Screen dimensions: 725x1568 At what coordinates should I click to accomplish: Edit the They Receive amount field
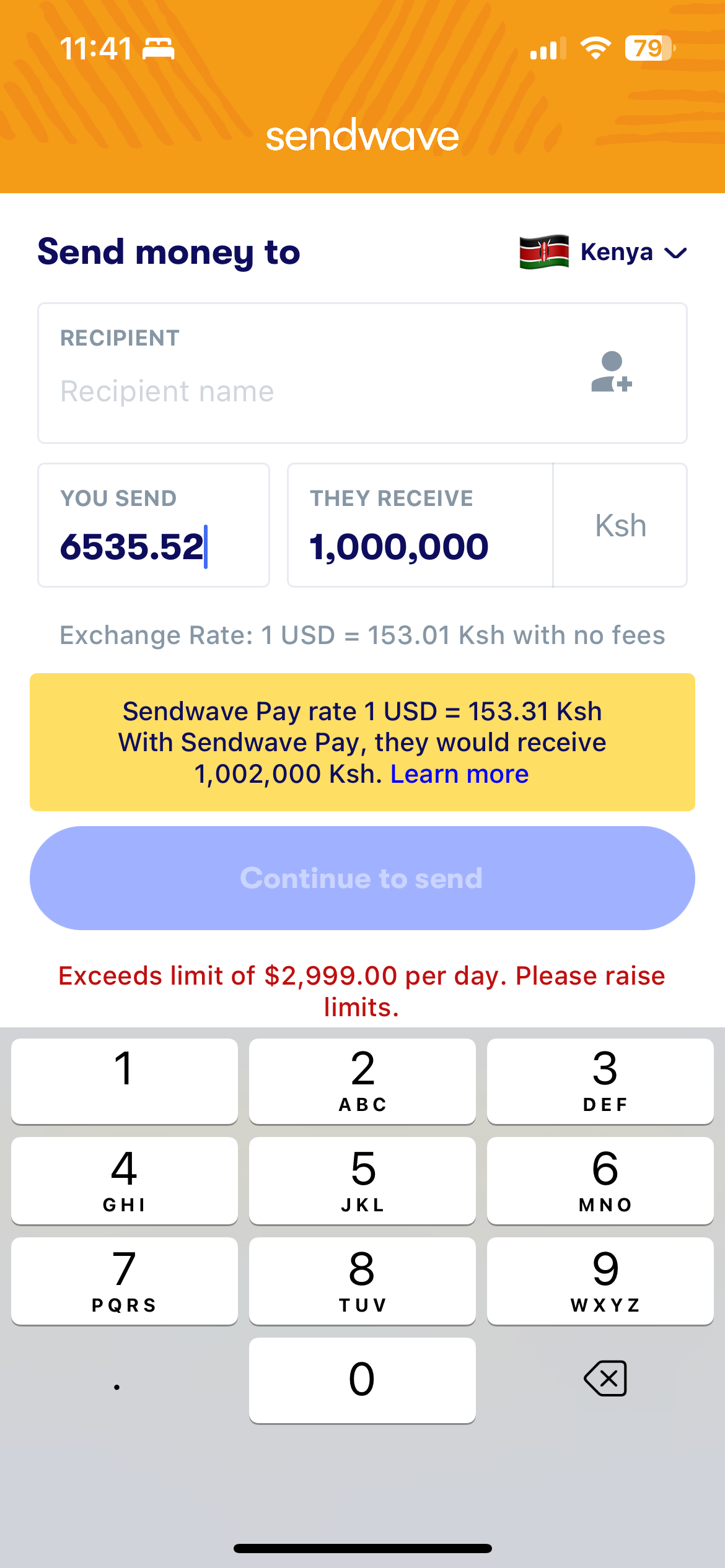[x=419, y=546]
